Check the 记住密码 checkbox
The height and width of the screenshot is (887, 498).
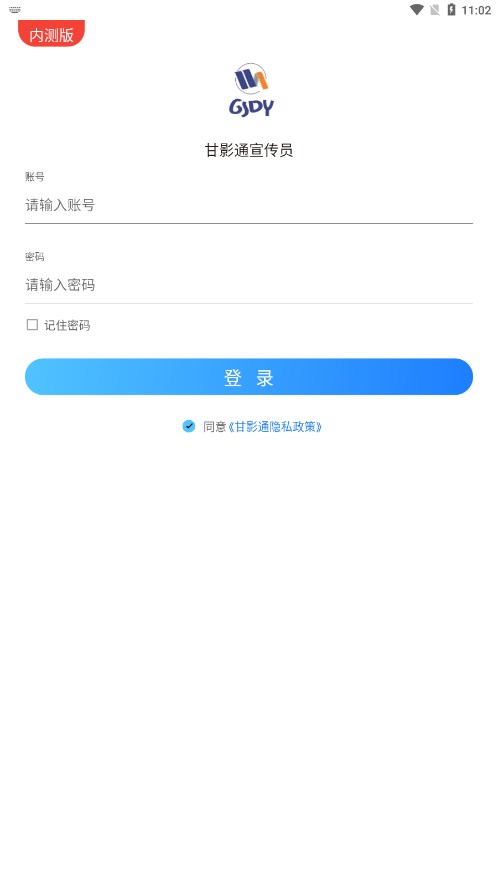coord(32,325)
